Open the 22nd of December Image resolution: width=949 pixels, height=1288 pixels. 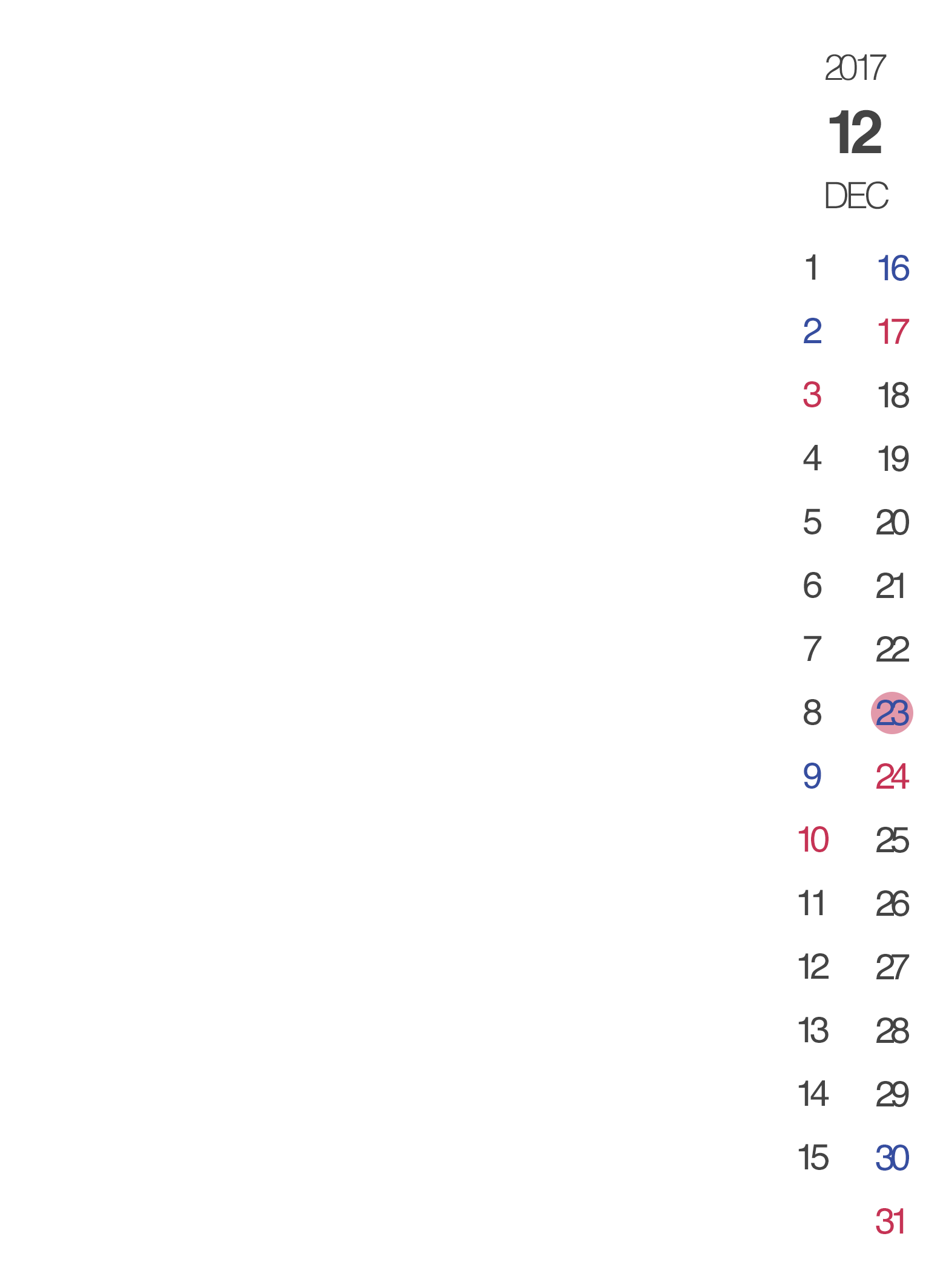892,649
